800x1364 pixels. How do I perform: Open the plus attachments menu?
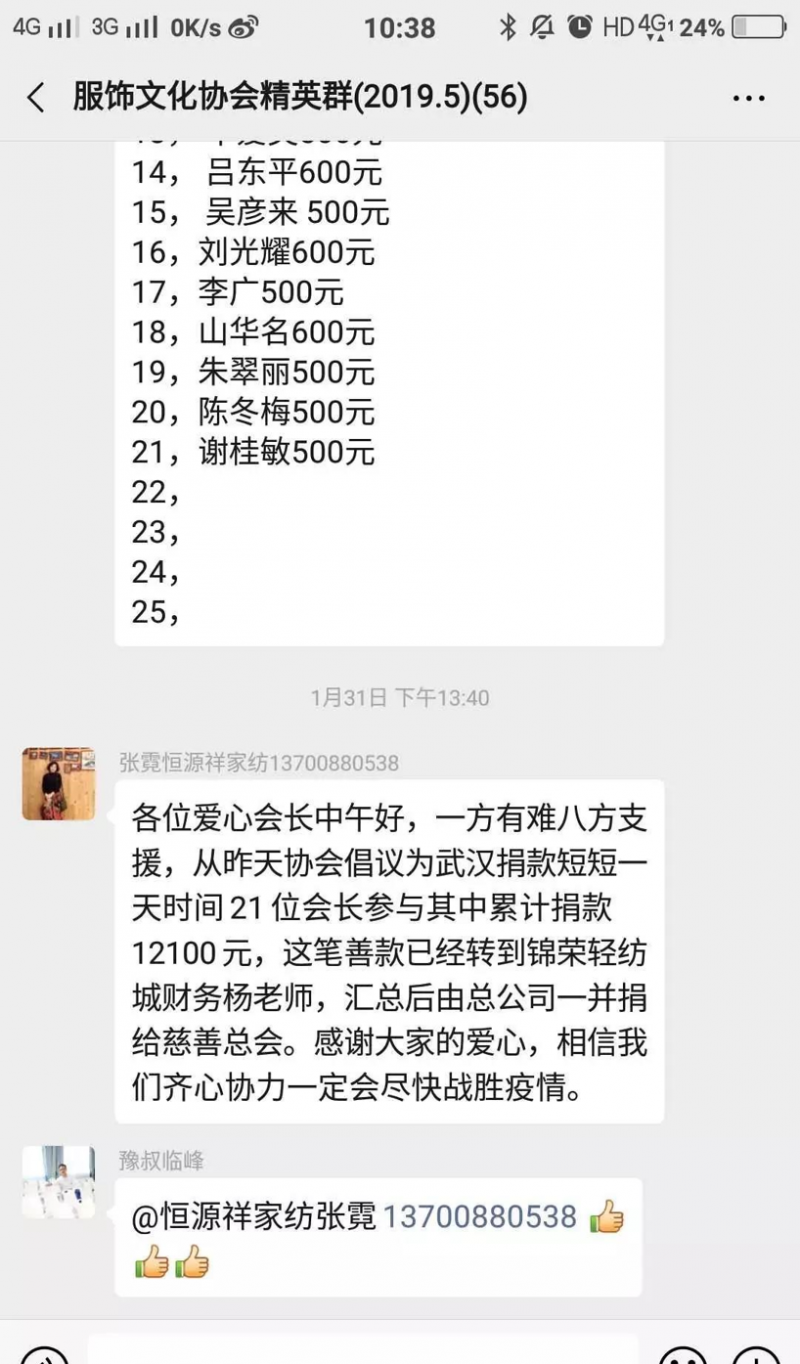tap(755, 1356)
